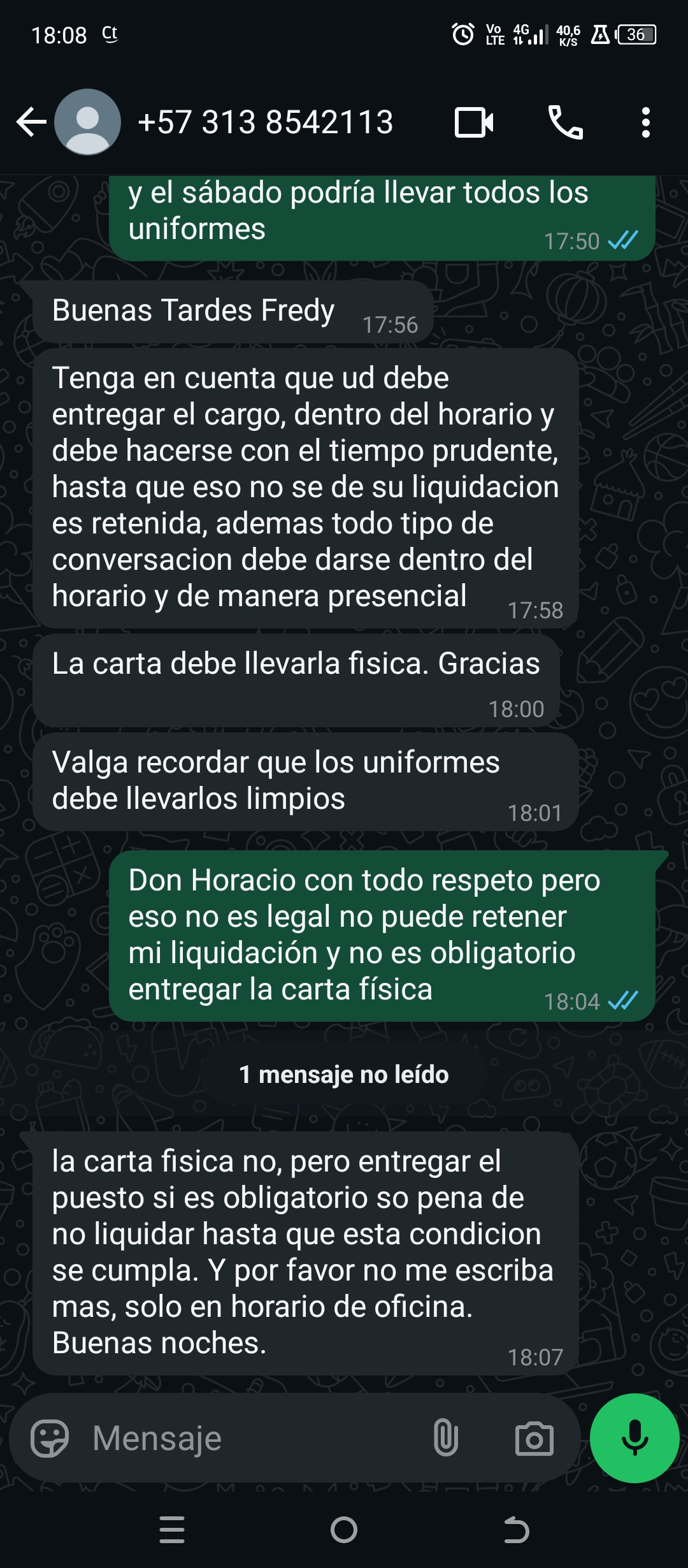Open recent apps from the navigation bar
Image resolution: width=688 pixels, height=1568 pixels.
pos(172,1530)
